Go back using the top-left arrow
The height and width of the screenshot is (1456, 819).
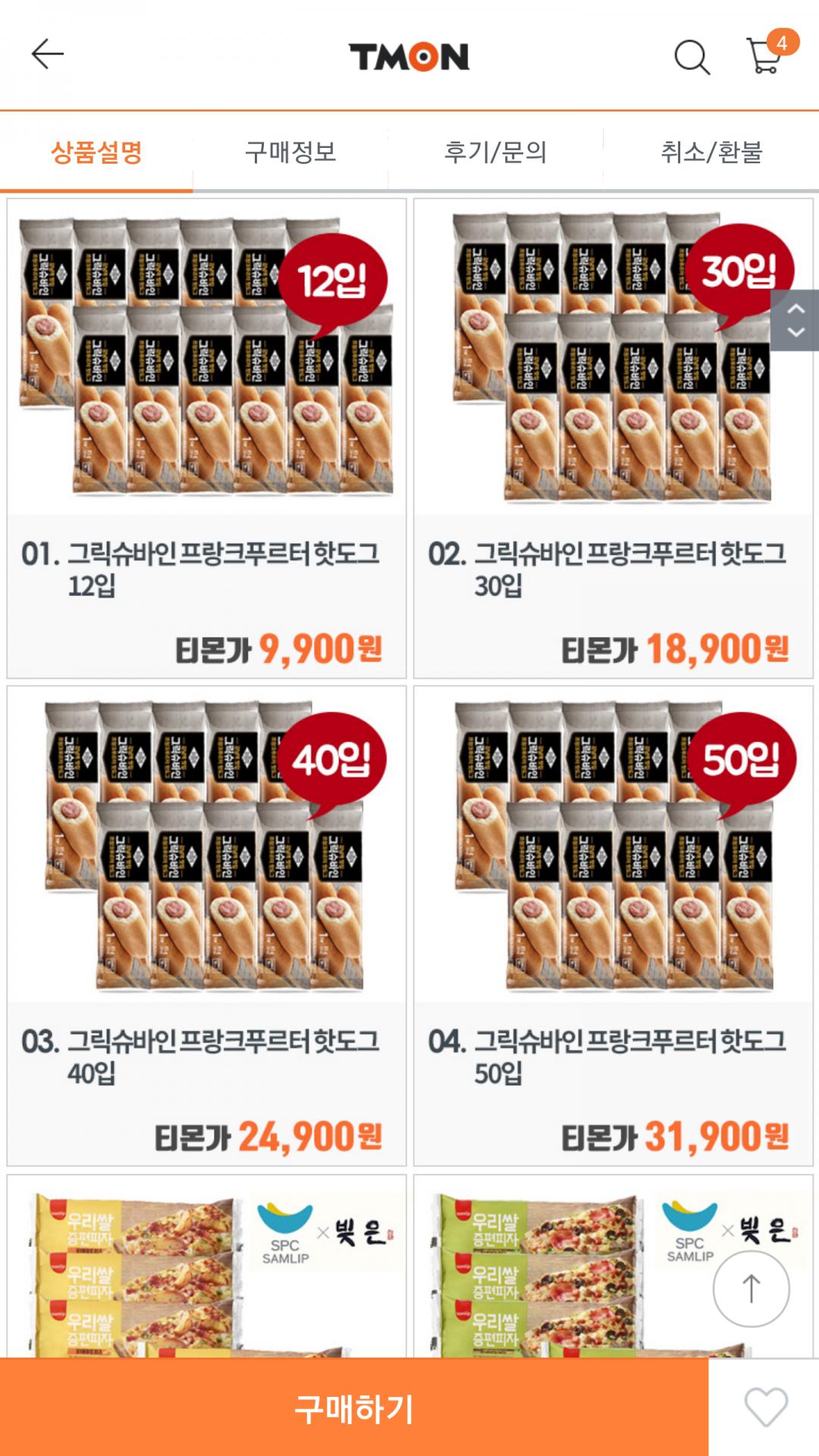click(x=47, y=55)
